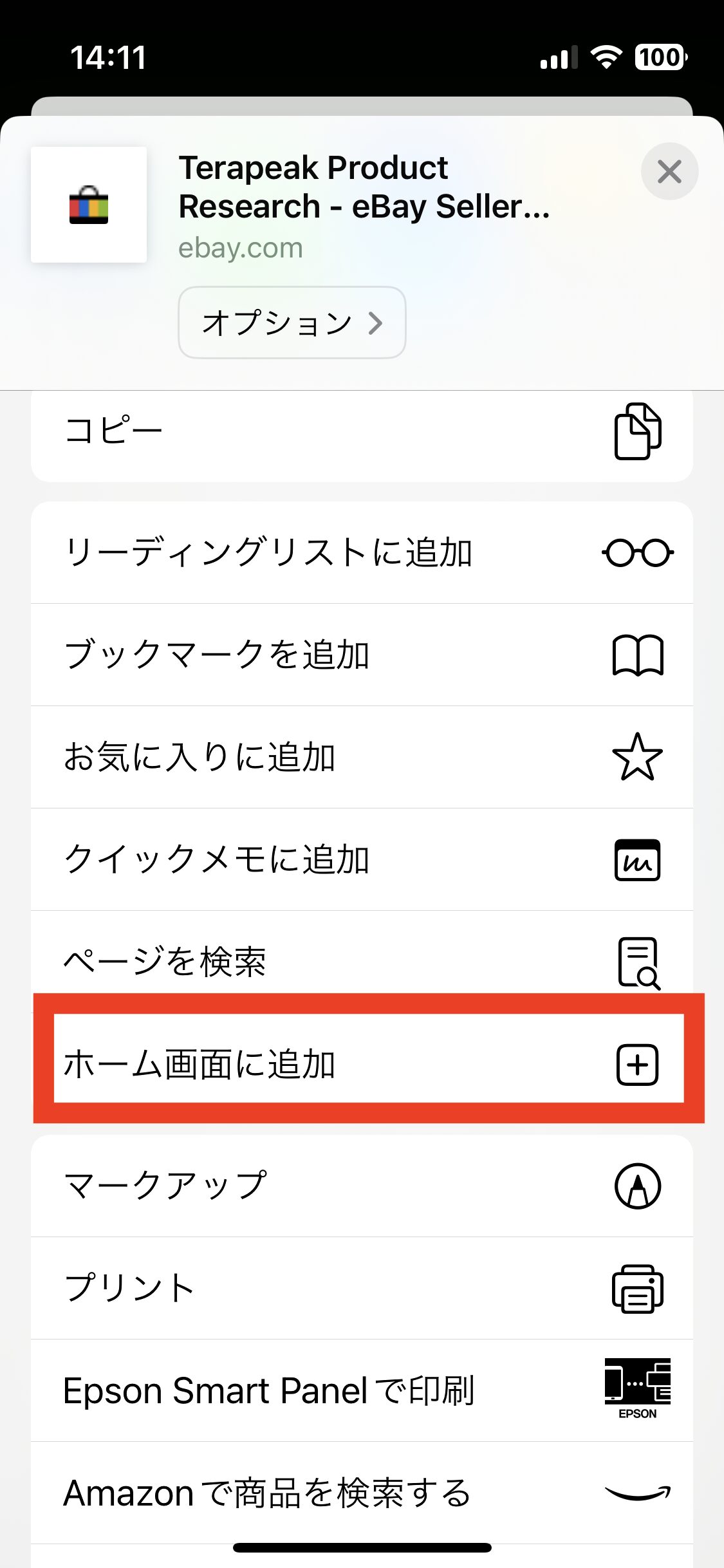Choose リーディングリストに追加
This screenshot has width=724, height=1568.
point(362,552)
